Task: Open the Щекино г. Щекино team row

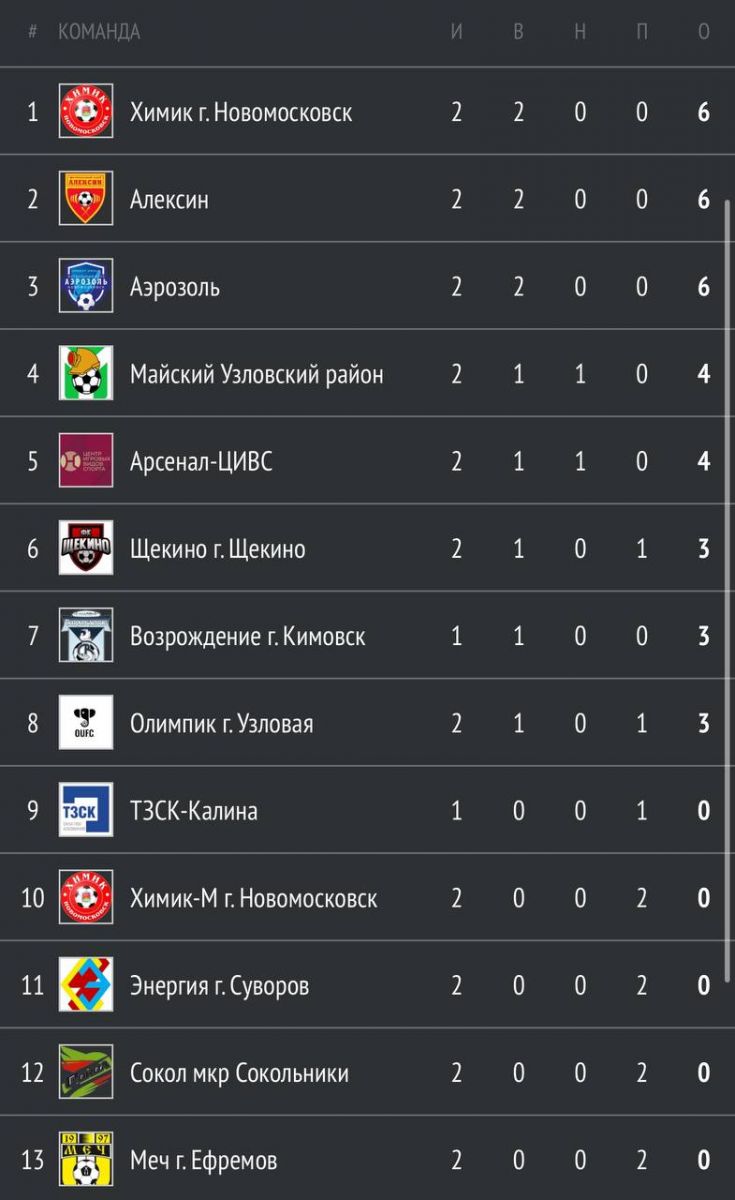Action: point(218,549)
